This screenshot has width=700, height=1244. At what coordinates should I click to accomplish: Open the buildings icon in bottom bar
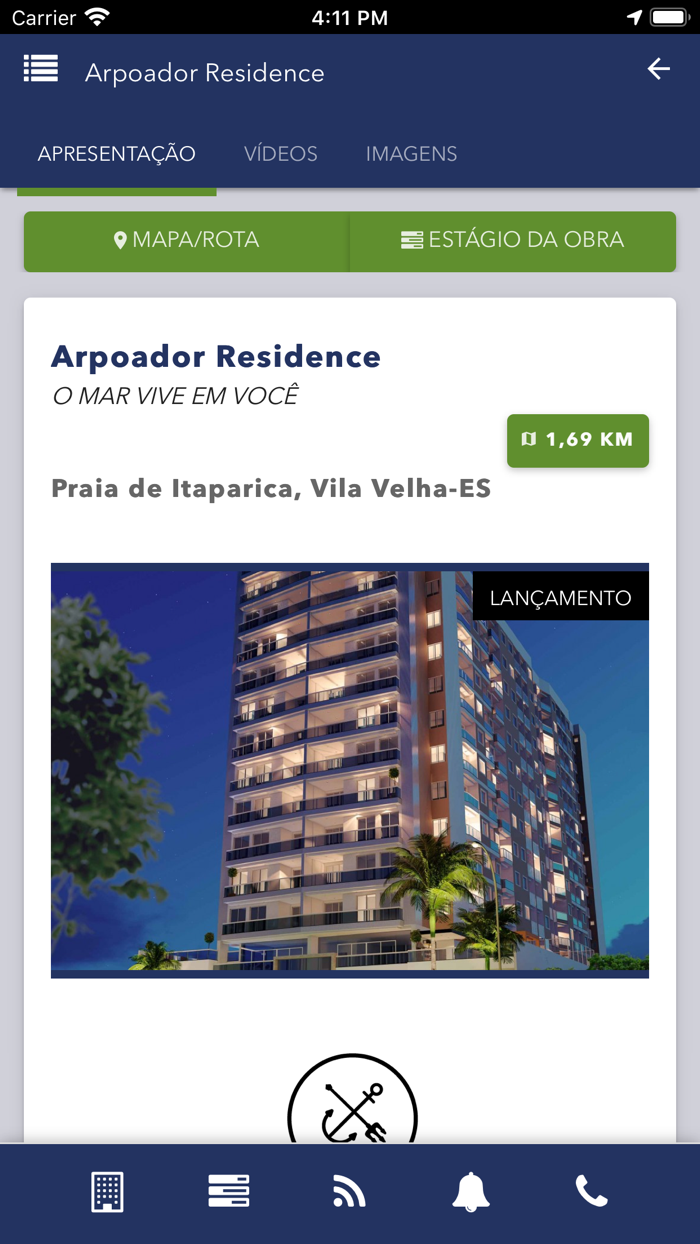coord(107,1192)
